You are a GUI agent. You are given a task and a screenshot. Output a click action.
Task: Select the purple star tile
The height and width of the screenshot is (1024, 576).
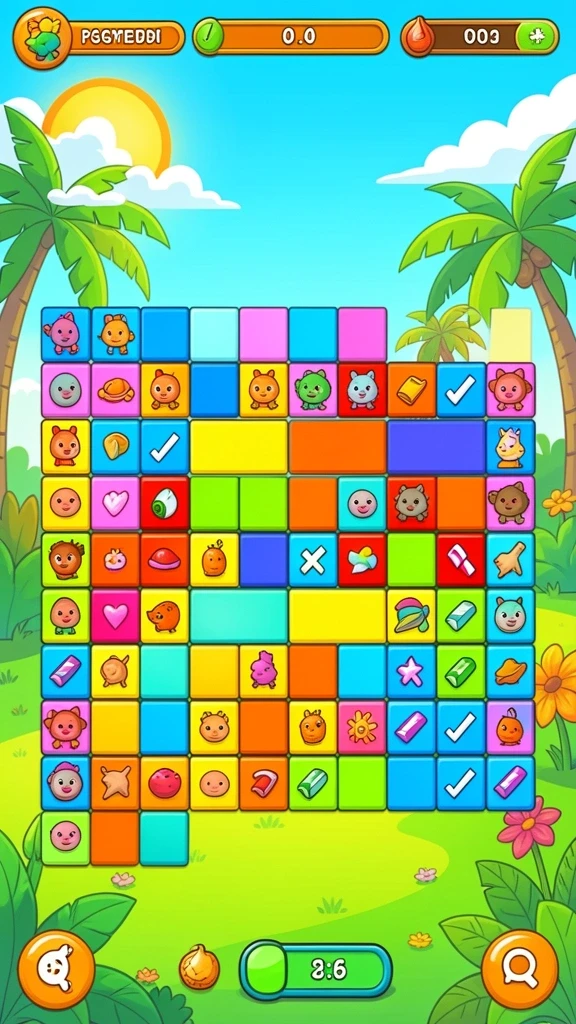(411, 672)
